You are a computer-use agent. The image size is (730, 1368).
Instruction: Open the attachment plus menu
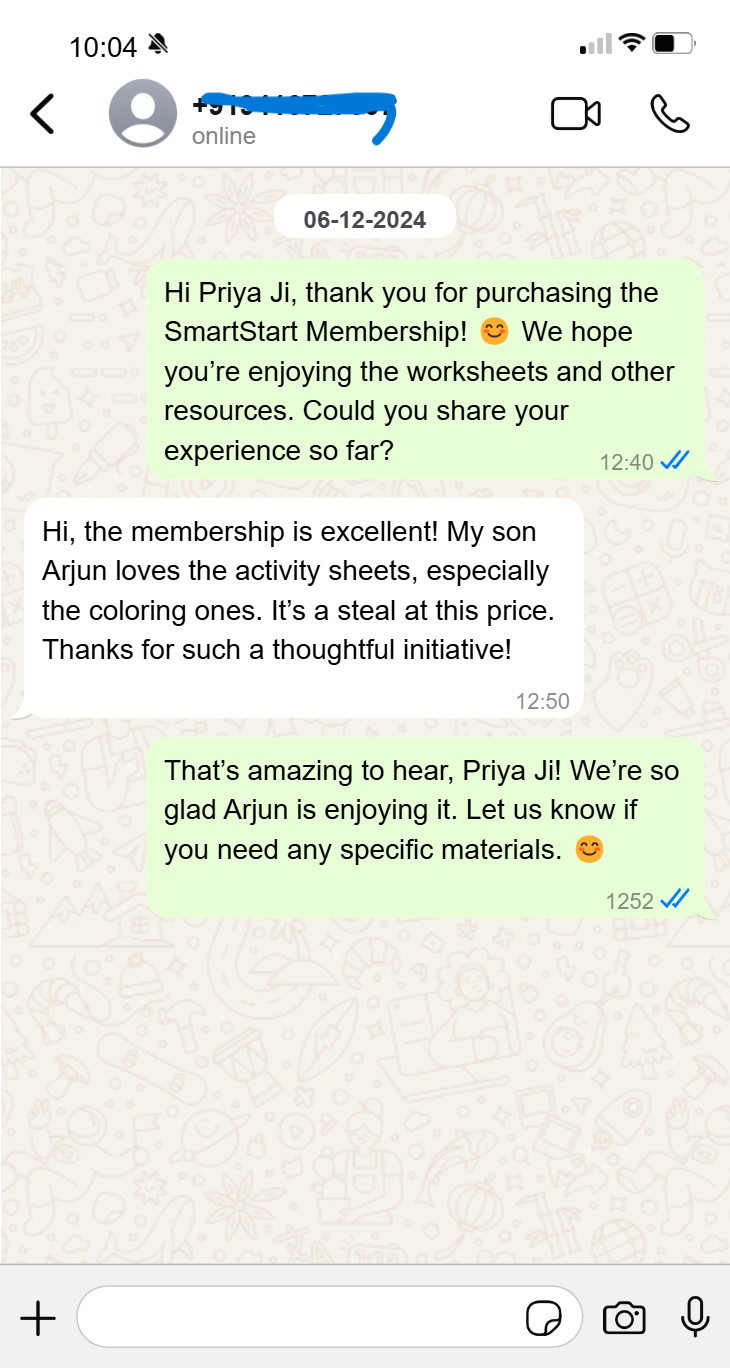pos(38,1318)
